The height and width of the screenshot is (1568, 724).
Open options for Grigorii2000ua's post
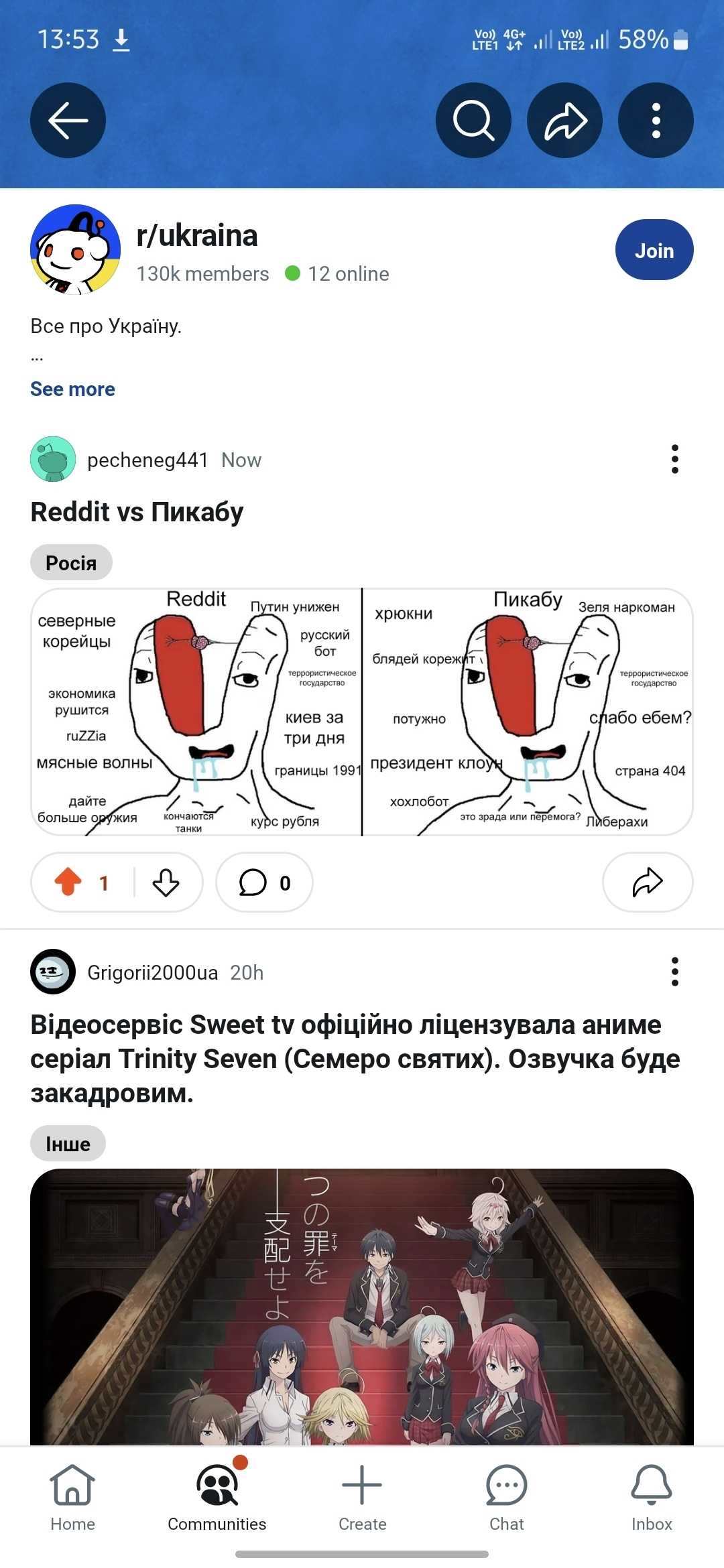(674, 972)
